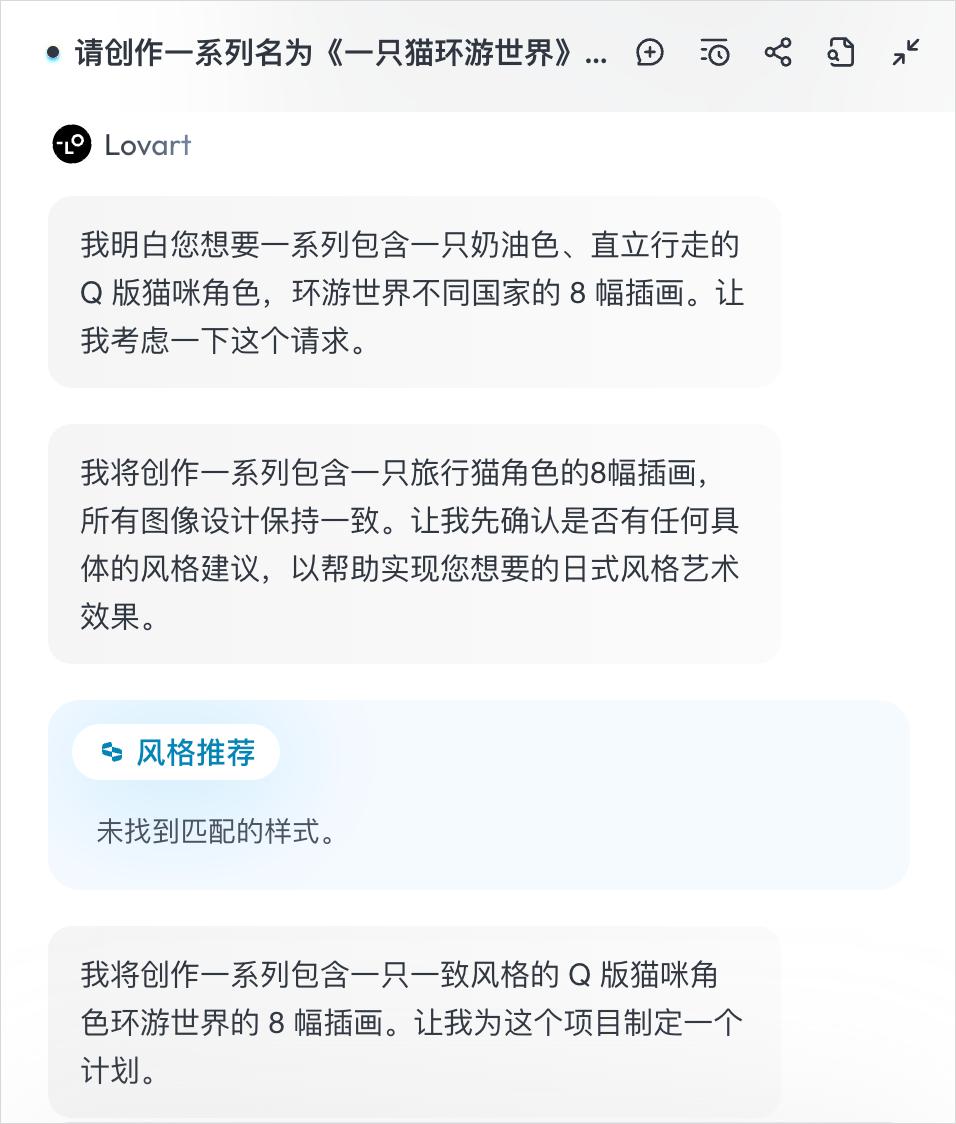Tap the conversation title 请创作一系列名为
Viewport: 956px width, 1124px height.
(x=340, y=54)
